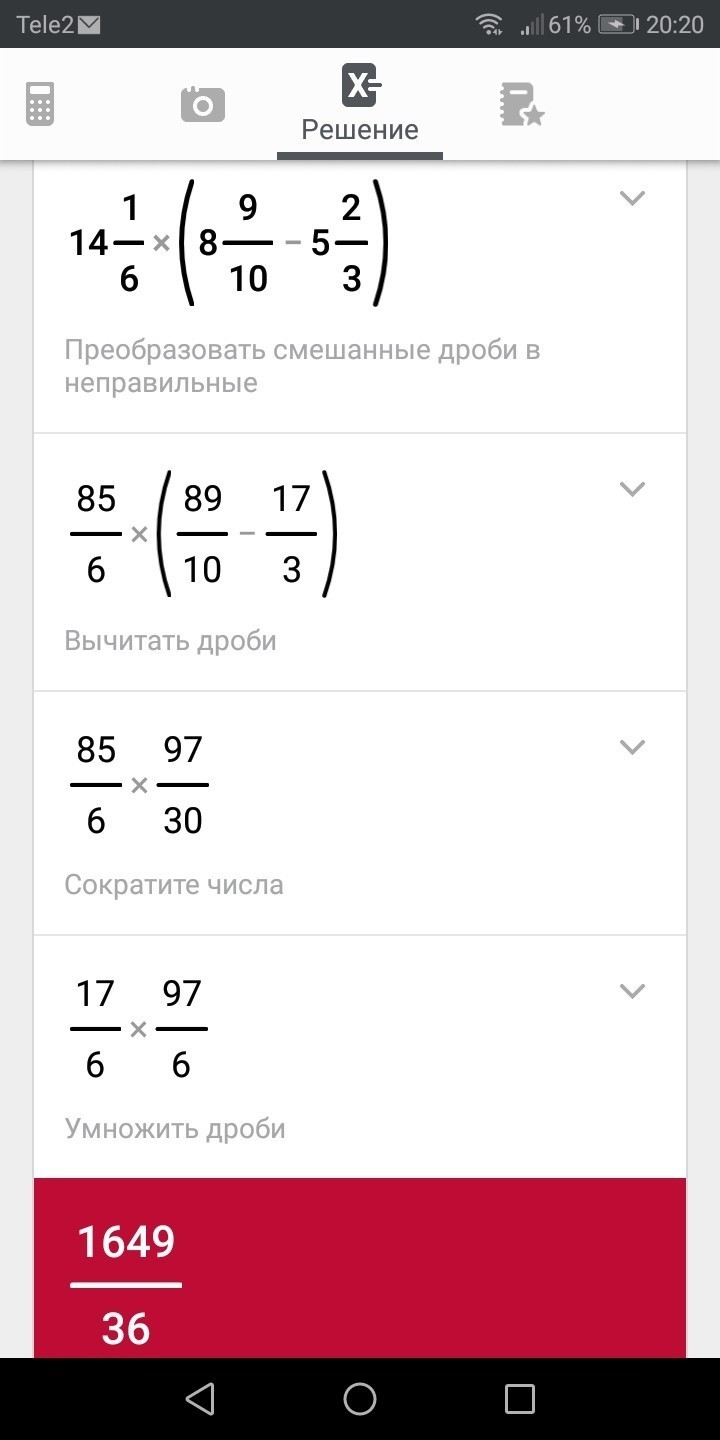The width and height of the screenshot is (720, 1440).
Task: Tap the 1649/36 result card
Action: click(x=360, y=1268)
